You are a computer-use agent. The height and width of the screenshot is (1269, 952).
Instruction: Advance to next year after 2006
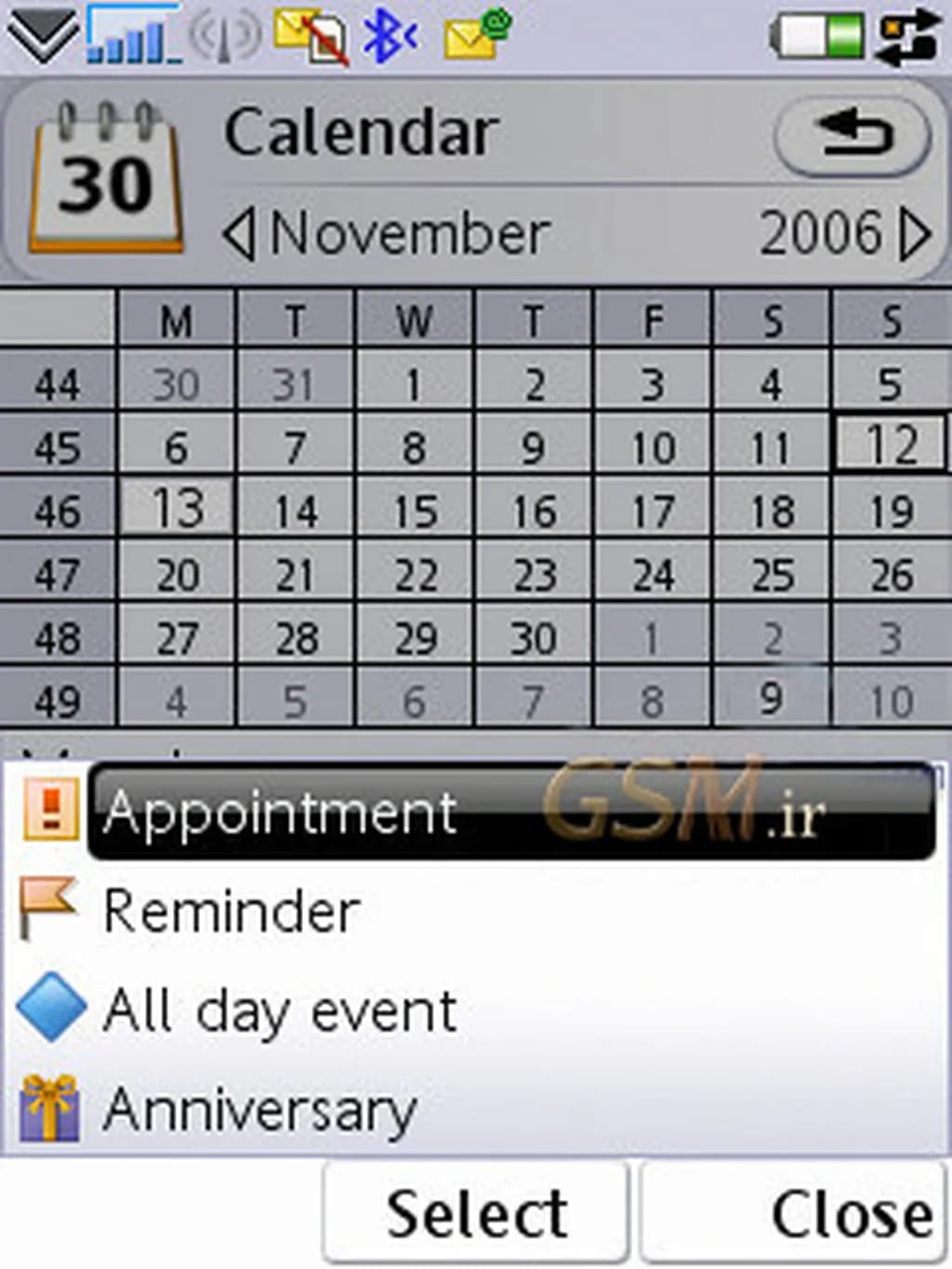[916, 233]
